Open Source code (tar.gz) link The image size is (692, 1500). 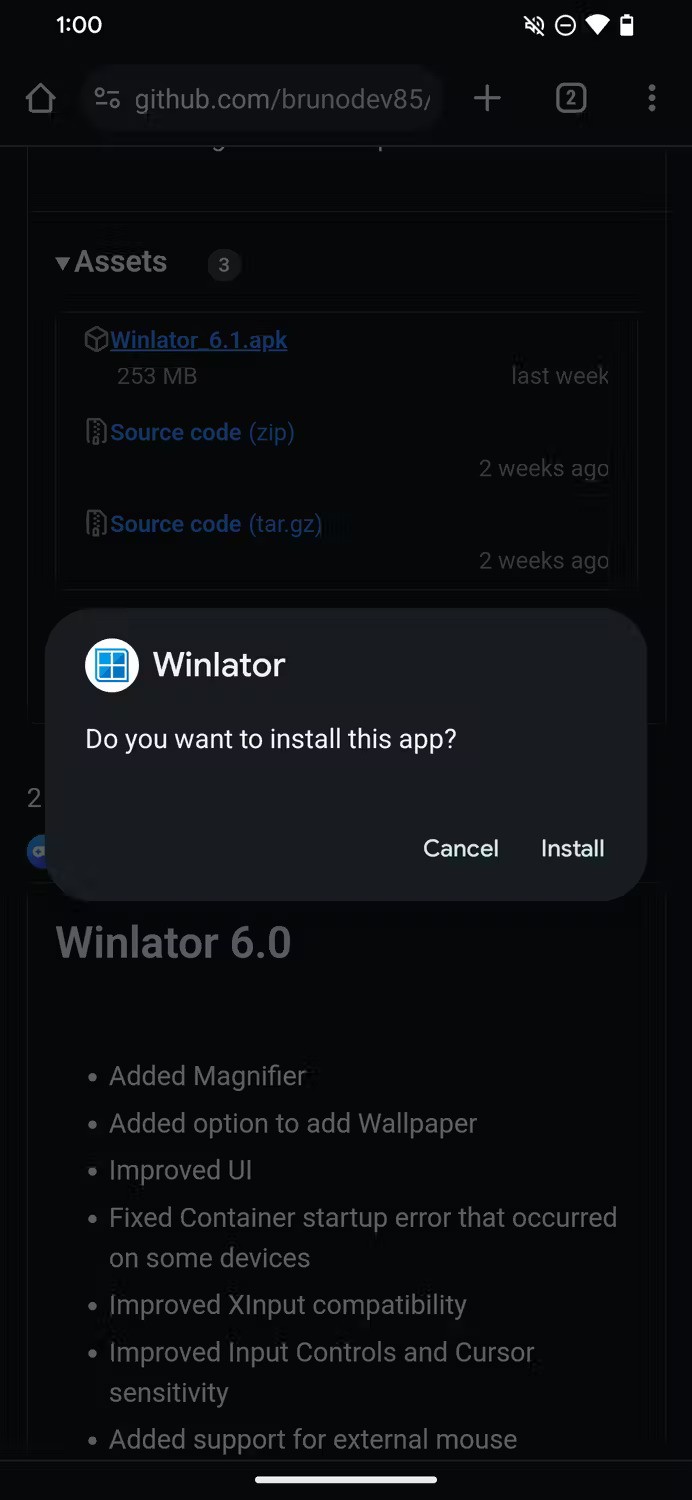216,524
